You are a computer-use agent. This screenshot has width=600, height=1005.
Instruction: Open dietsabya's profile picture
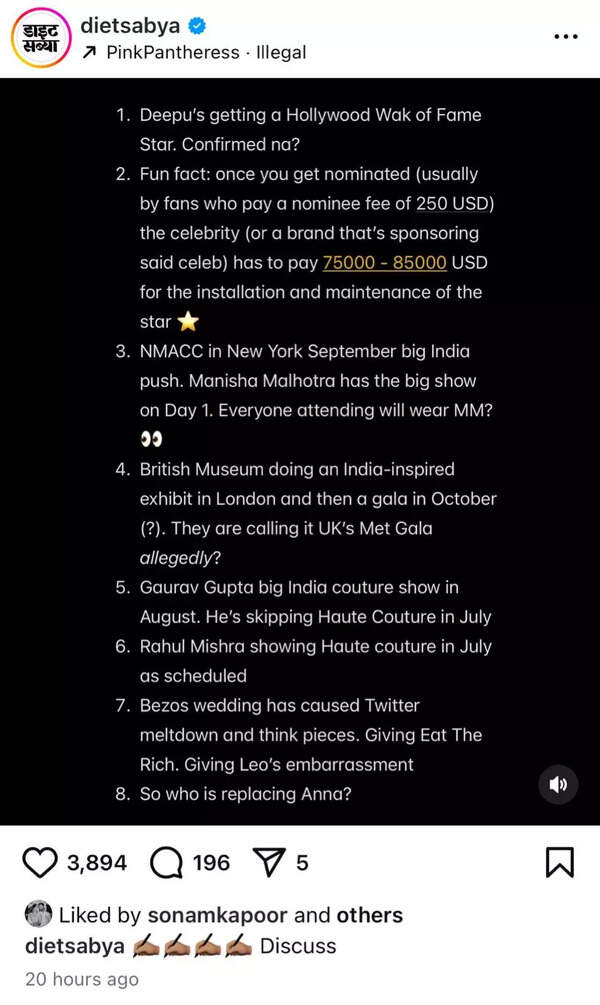[x=39, y=38]
